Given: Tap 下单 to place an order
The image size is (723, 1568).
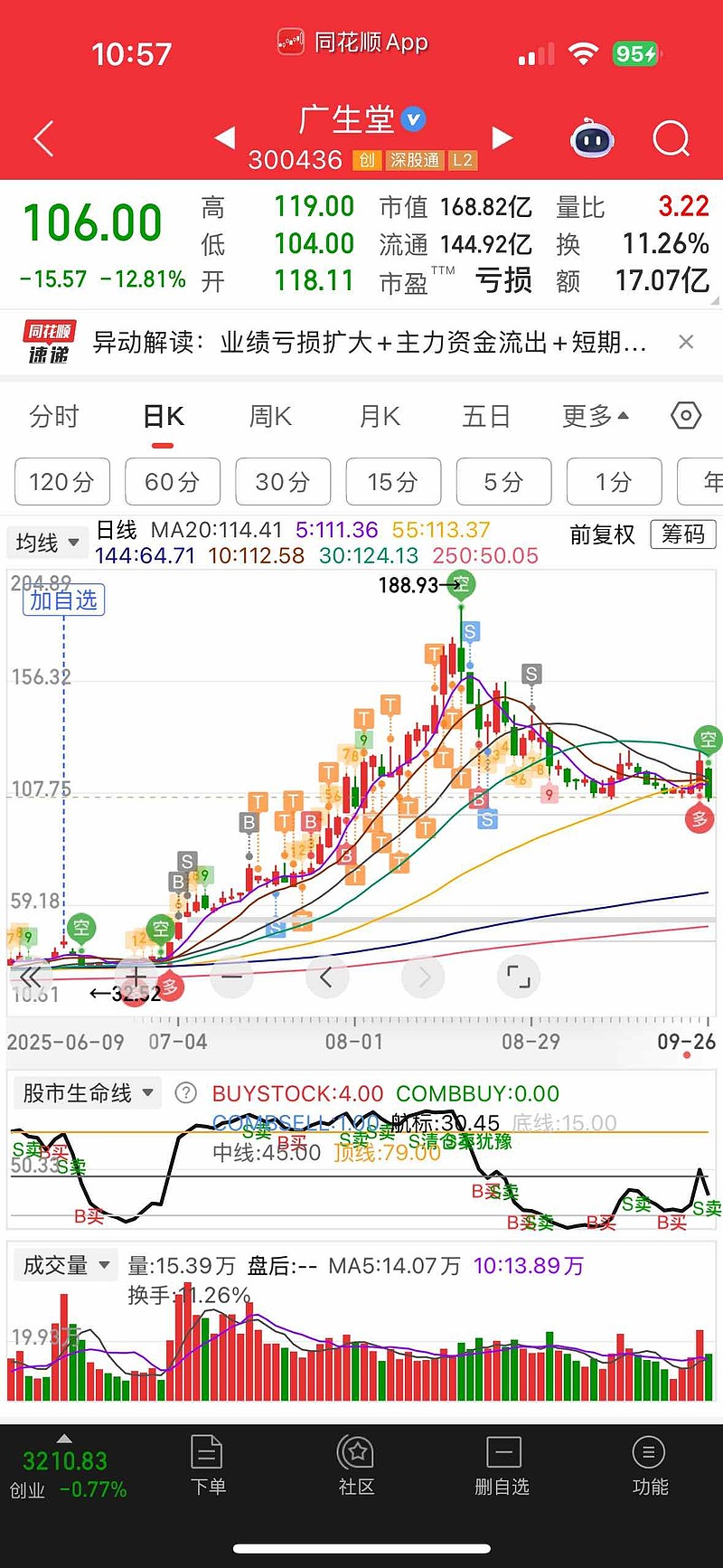Looking at the screenshot, I should [208, 1467].
